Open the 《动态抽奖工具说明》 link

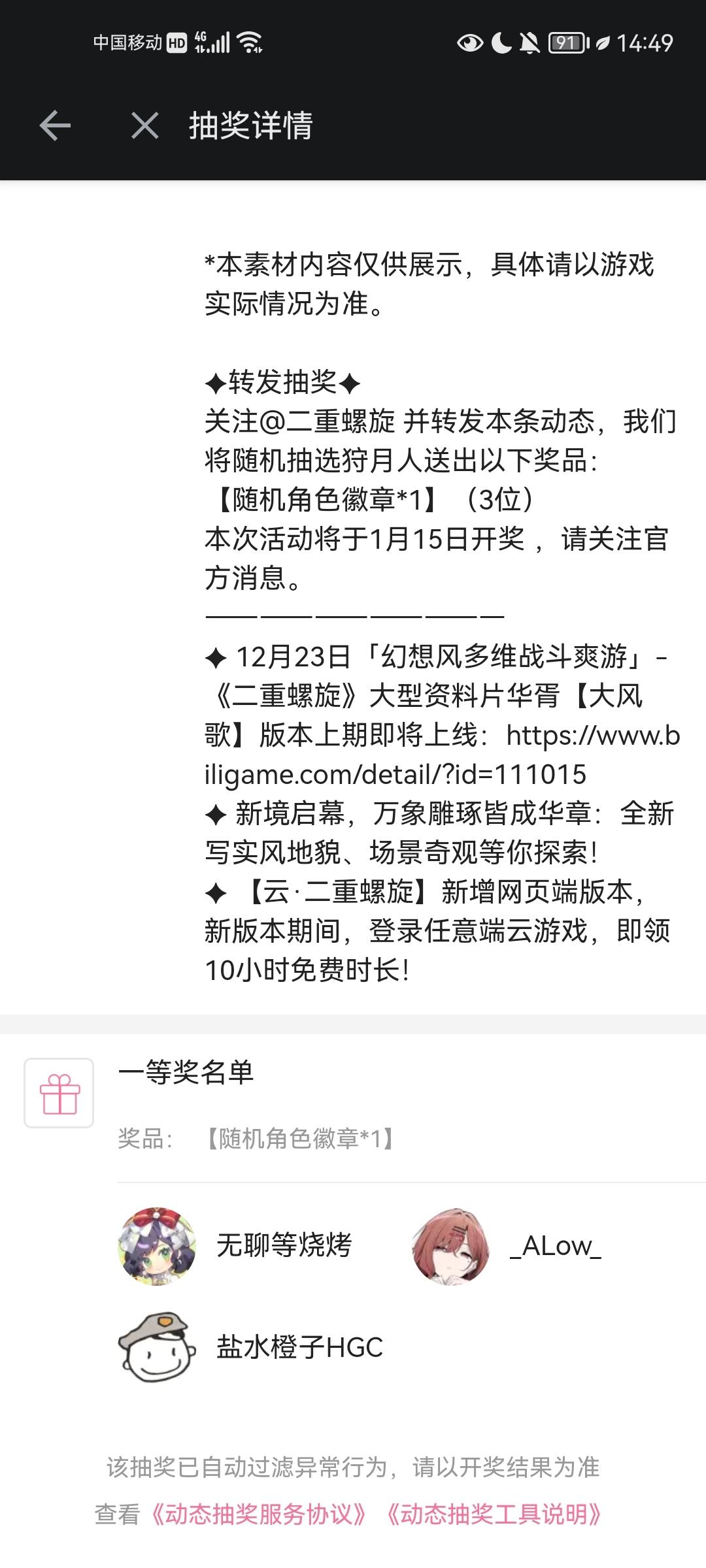click(x=494, y=1514)
